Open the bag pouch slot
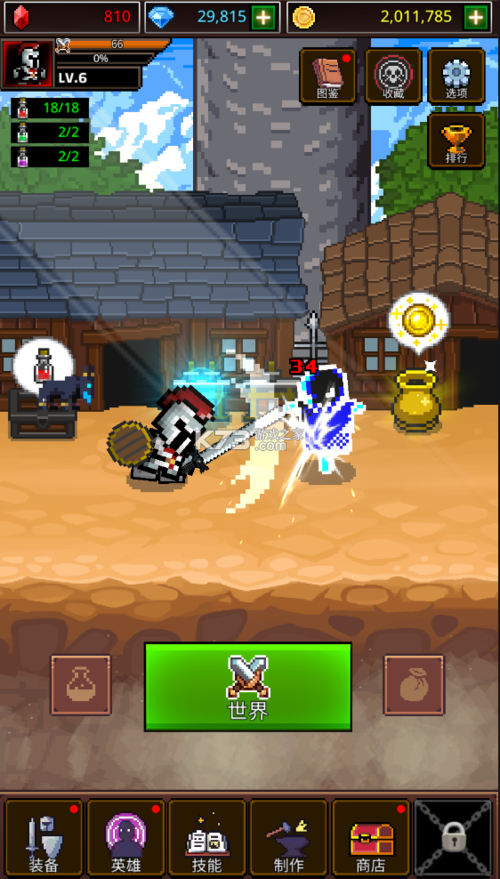The height and width of the screenshot is (879, 500). coord(414,685)
